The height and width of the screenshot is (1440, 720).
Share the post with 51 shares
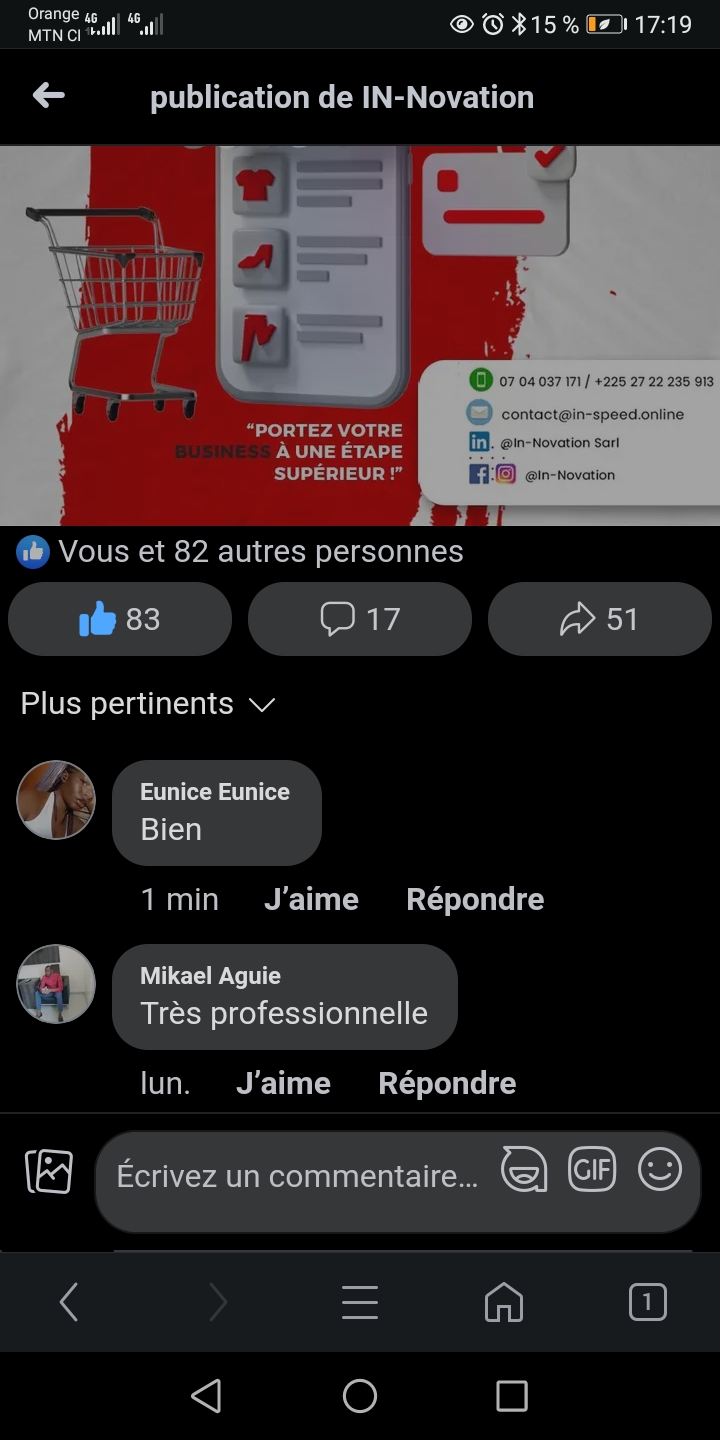[x=600, y=619]
